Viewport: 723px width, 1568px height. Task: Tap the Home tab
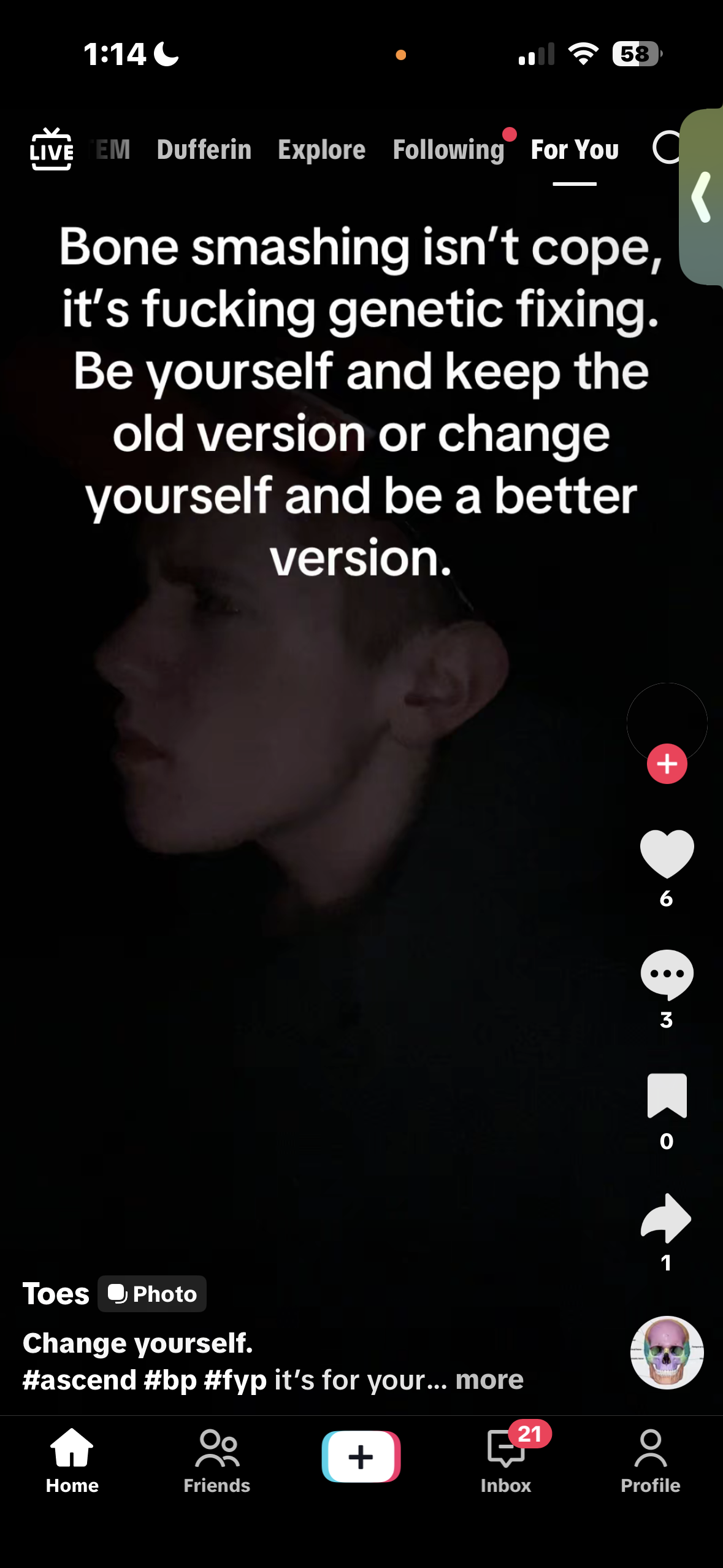72,1461
